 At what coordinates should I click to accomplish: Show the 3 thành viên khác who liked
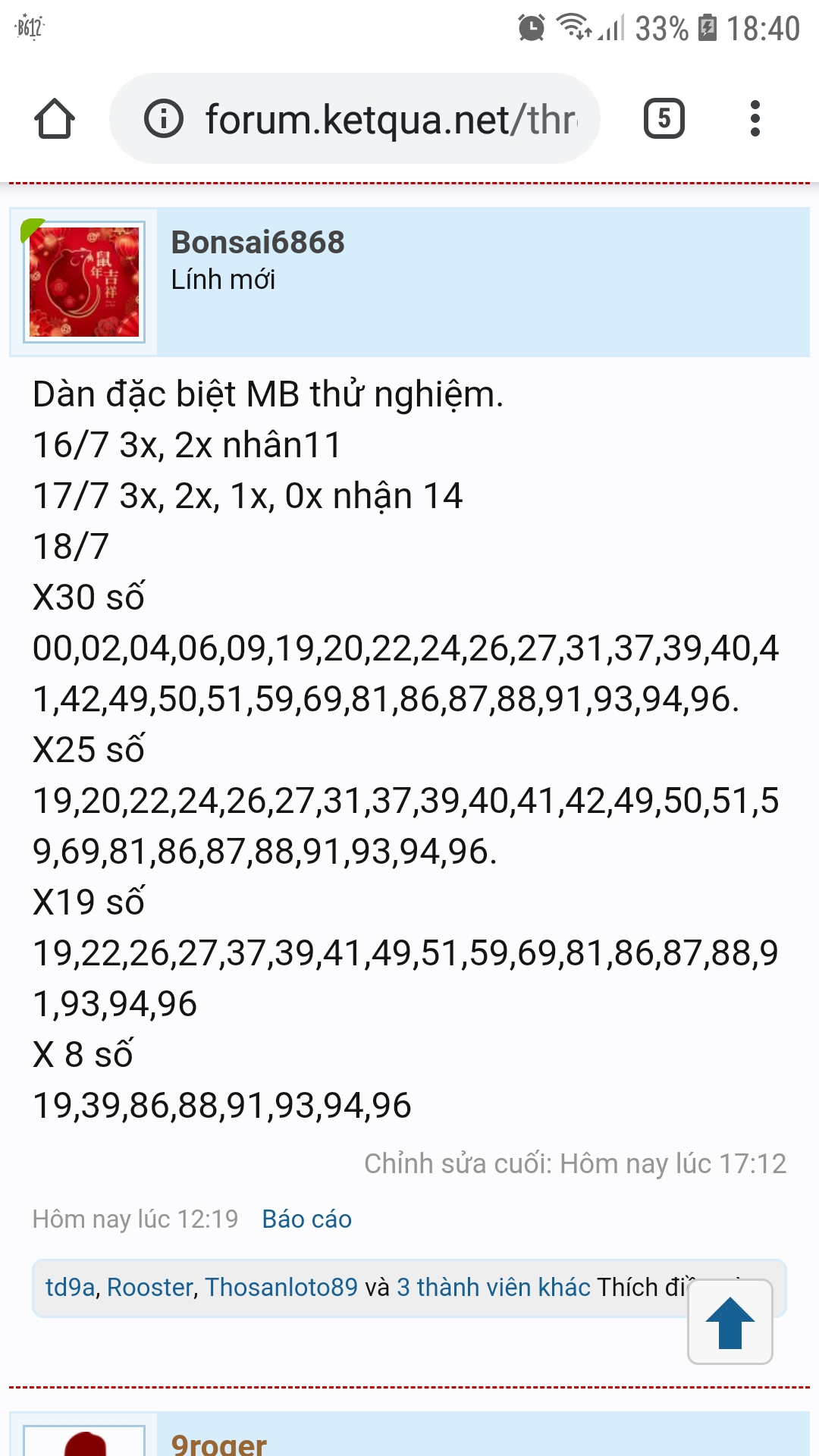point(494,1287)
